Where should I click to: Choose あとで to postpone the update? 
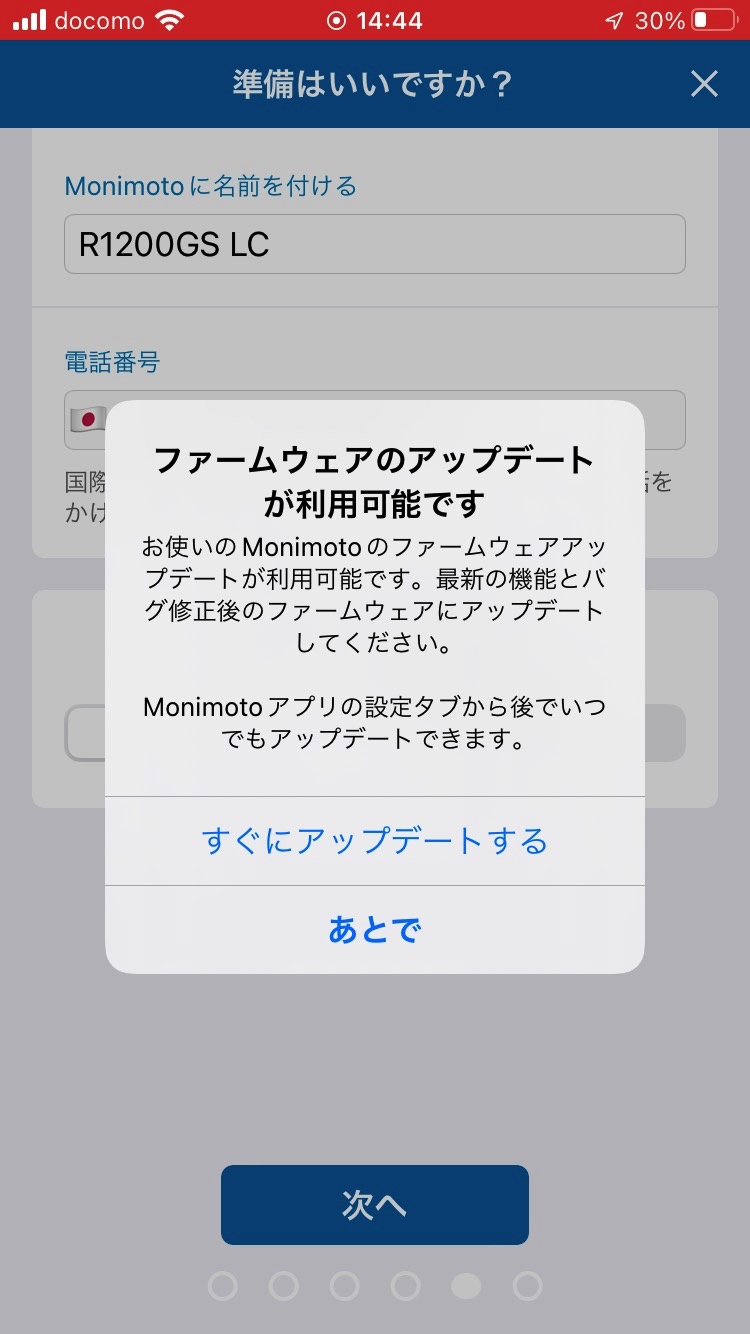point(375,930)
